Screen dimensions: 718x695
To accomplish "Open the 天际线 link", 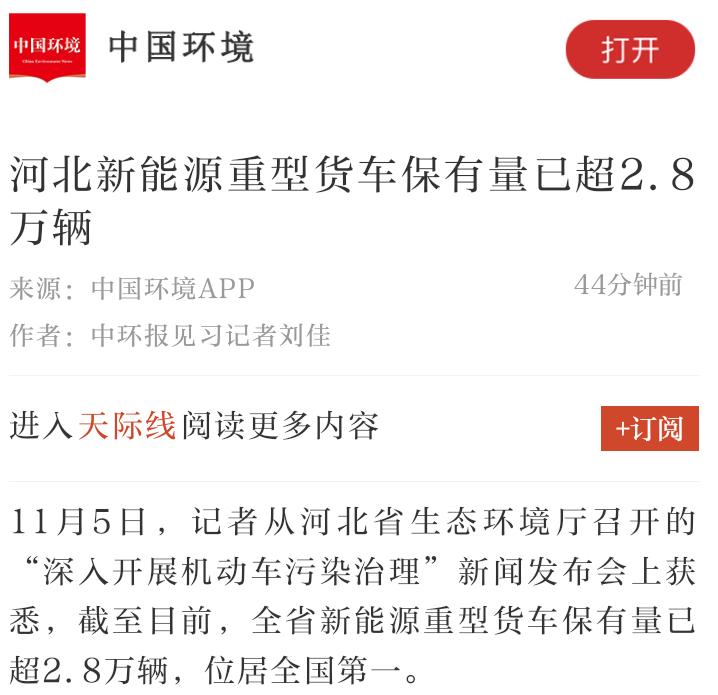I will (127, 426).
